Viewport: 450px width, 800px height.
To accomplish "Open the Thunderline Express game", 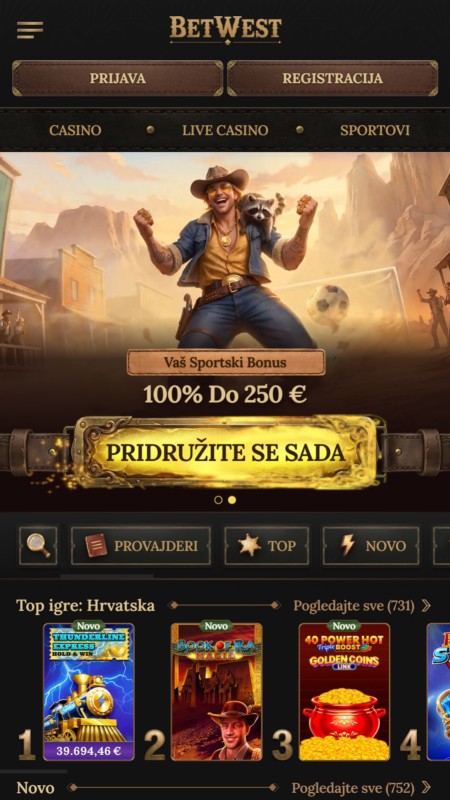I will click(x=89, y=691).
